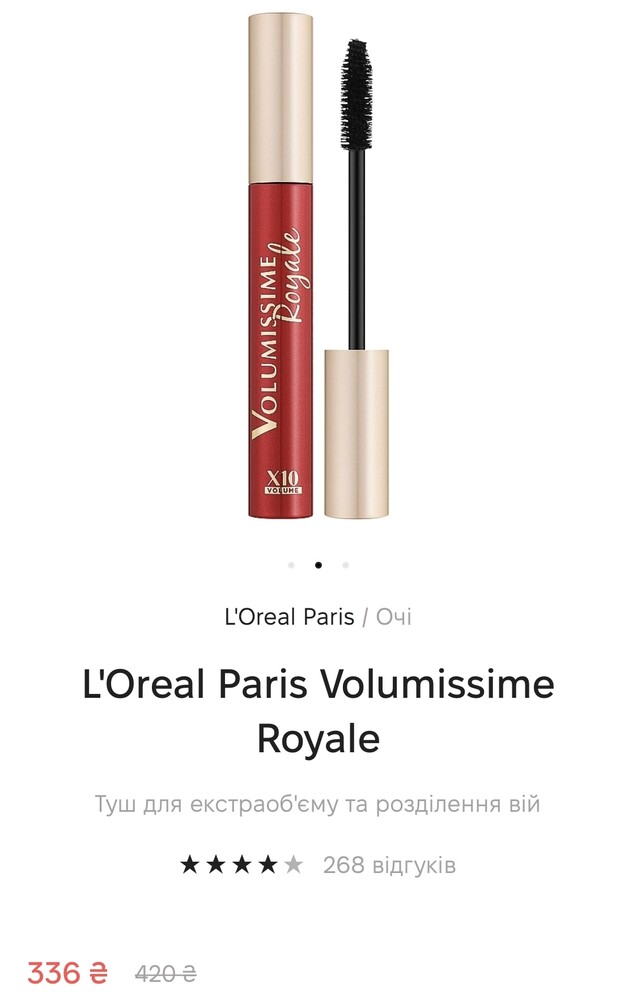
Task: Open the L'Oreal Paris brand link
Action: [289, 617]
